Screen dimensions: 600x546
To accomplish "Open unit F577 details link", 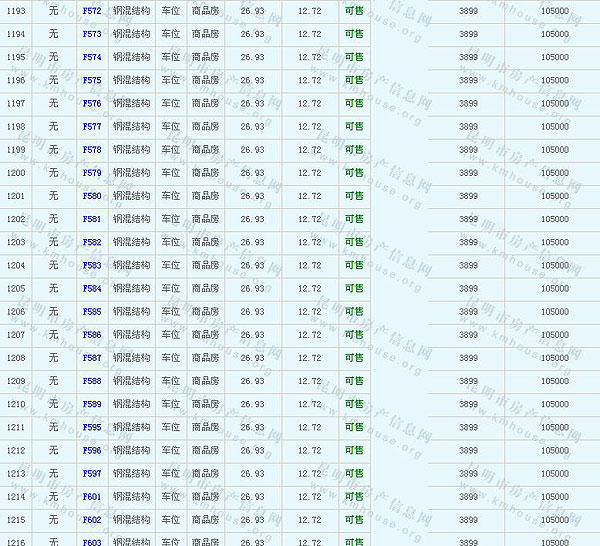I will [x=92, y=127].
